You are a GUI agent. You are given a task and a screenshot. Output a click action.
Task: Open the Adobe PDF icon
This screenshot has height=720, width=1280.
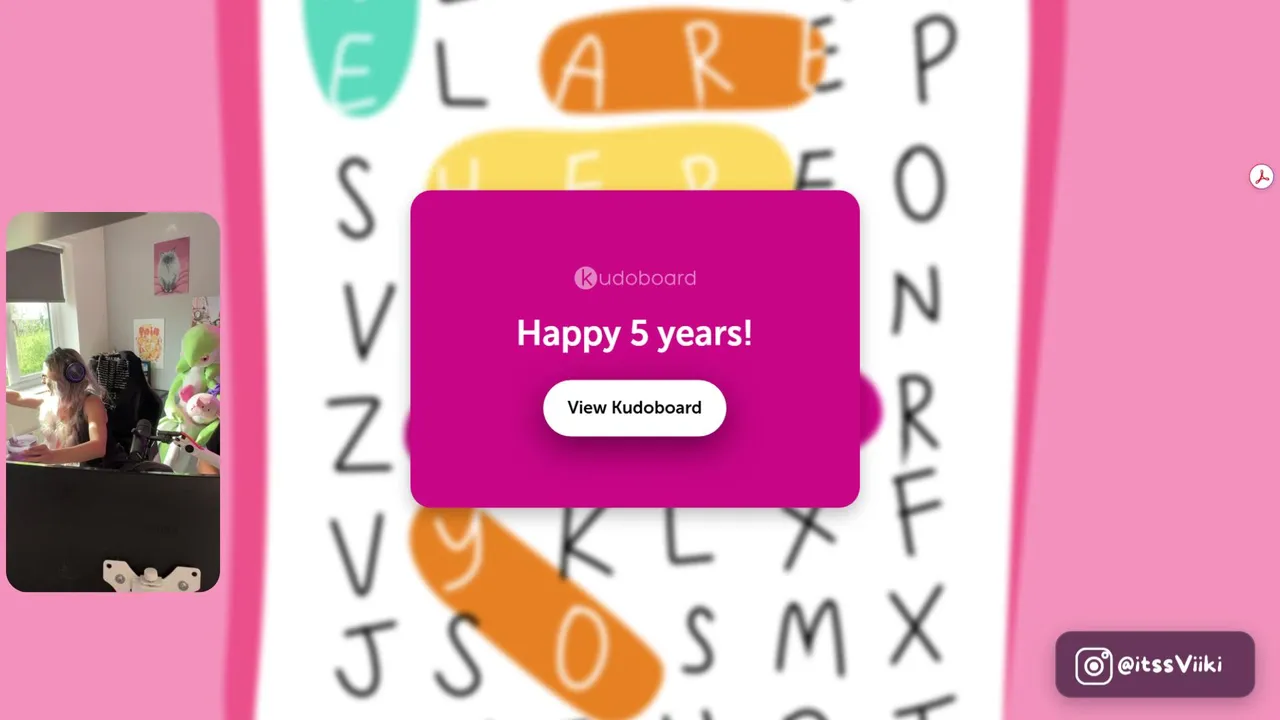click(1261, 177)
